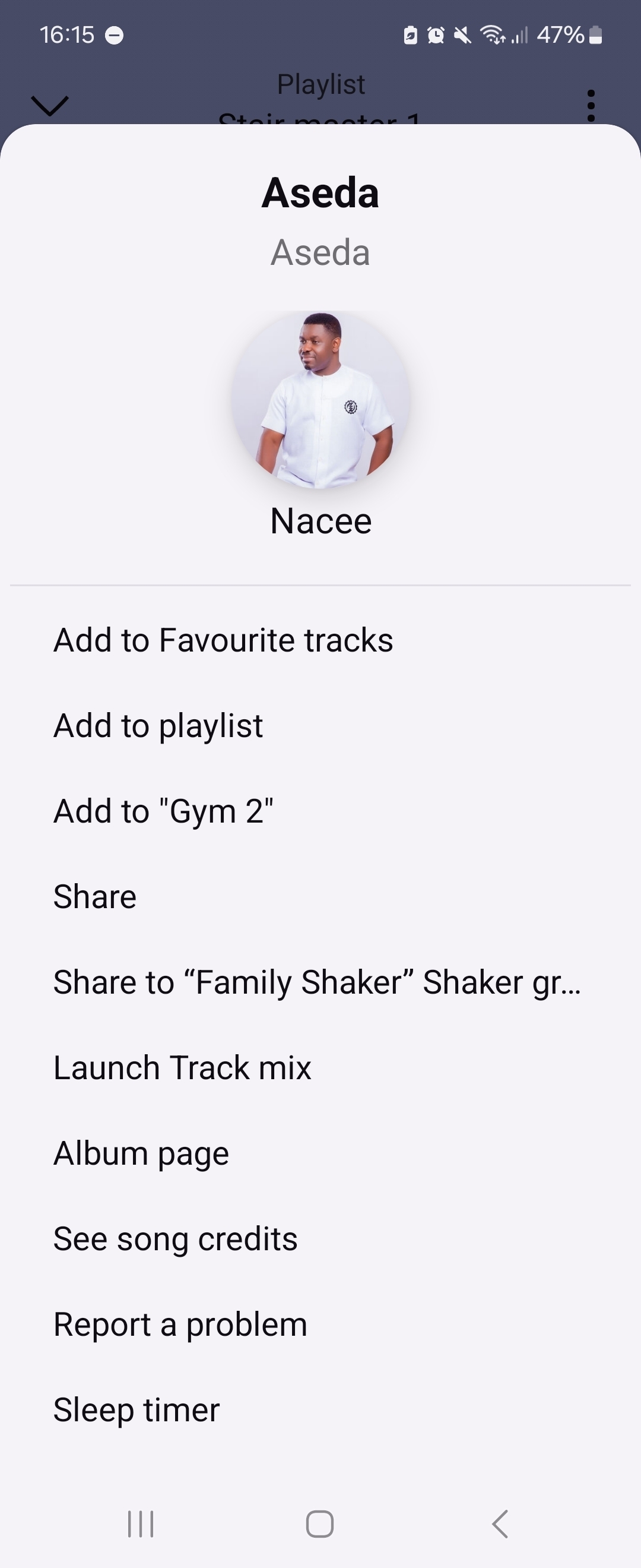Open Nacee's artist profile picture

pyautogui.click(x=320, y=400)
